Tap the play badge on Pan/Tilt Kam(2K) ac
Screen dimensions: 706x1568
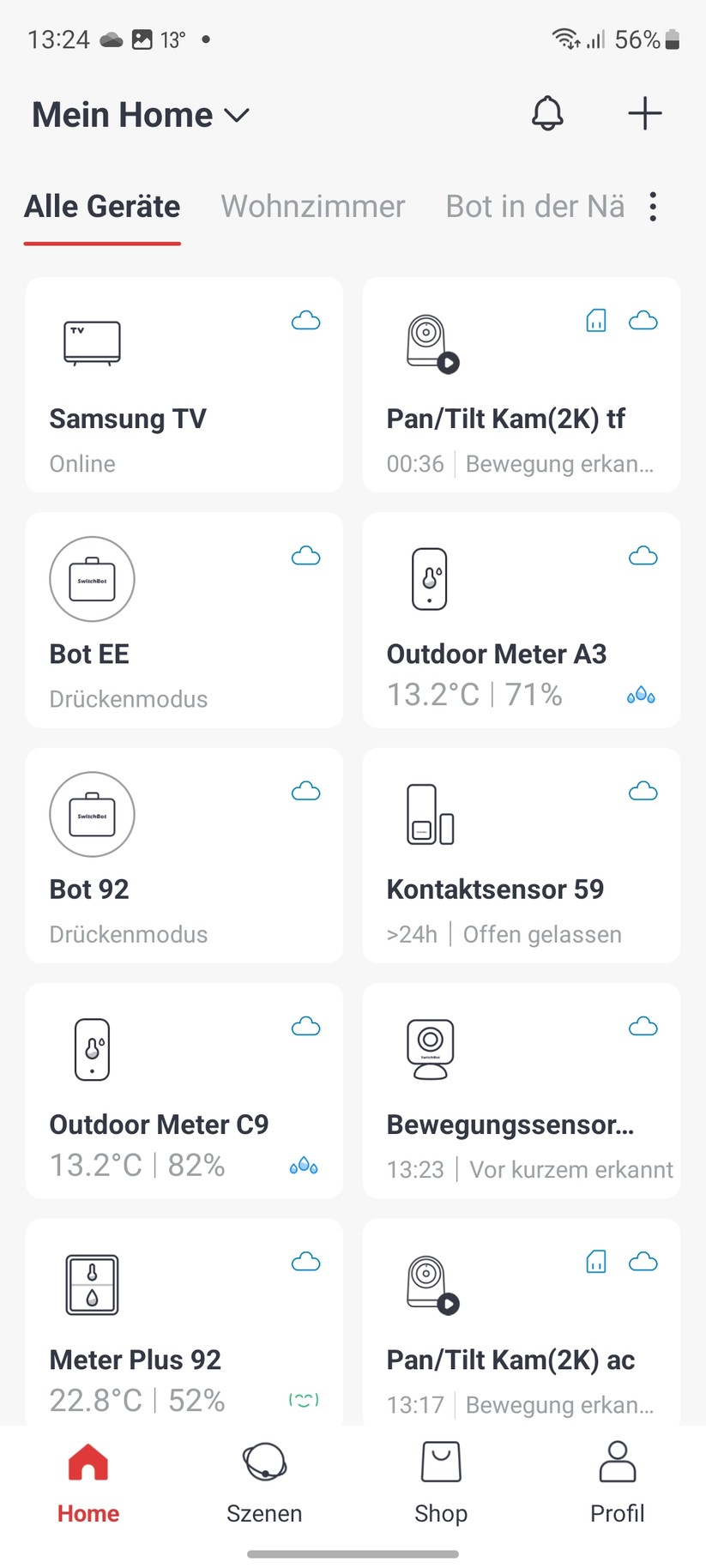coord(449,1305)
